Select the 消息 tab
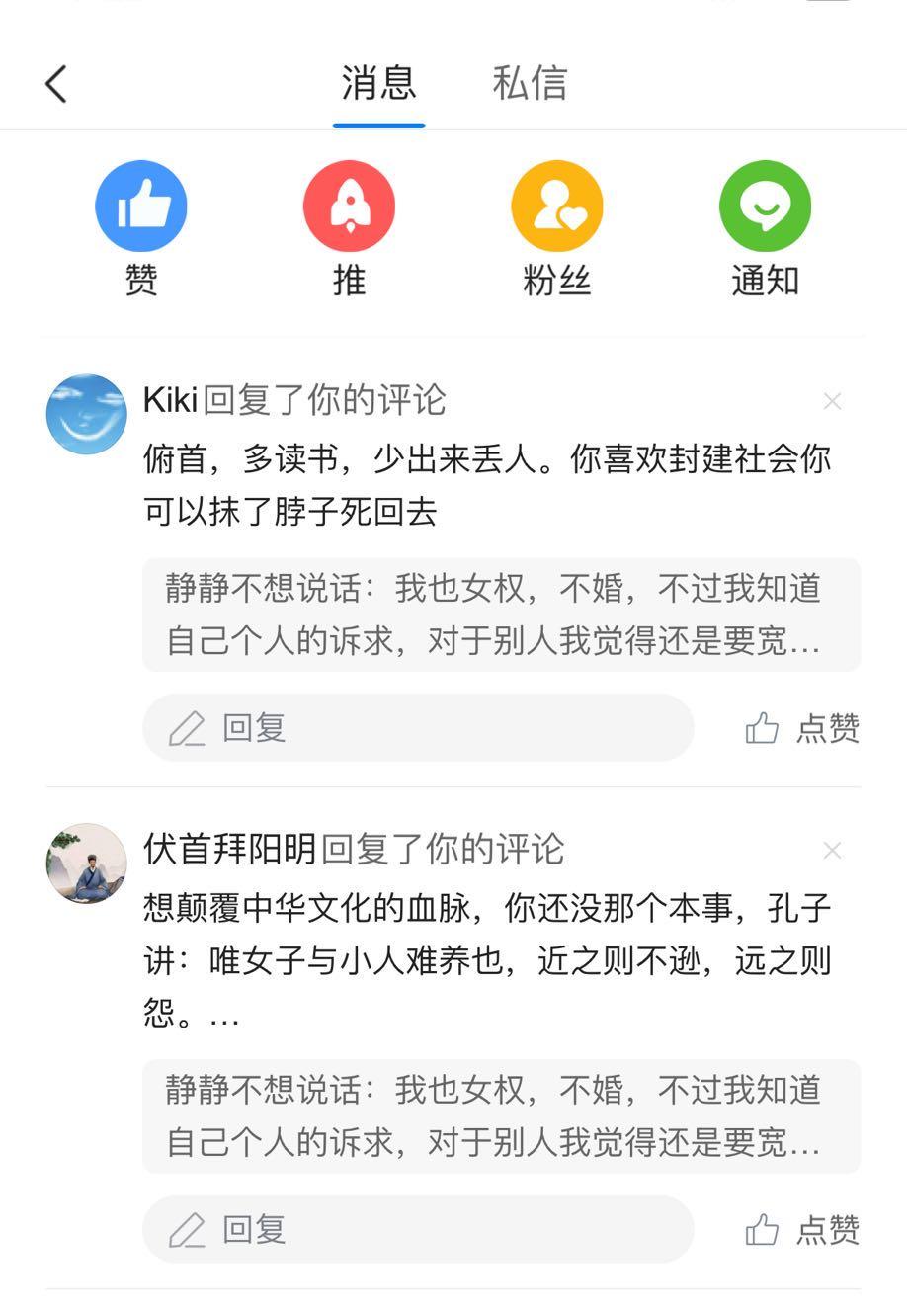The width and height of the screenshot is (907, 1316). [378, 83]
